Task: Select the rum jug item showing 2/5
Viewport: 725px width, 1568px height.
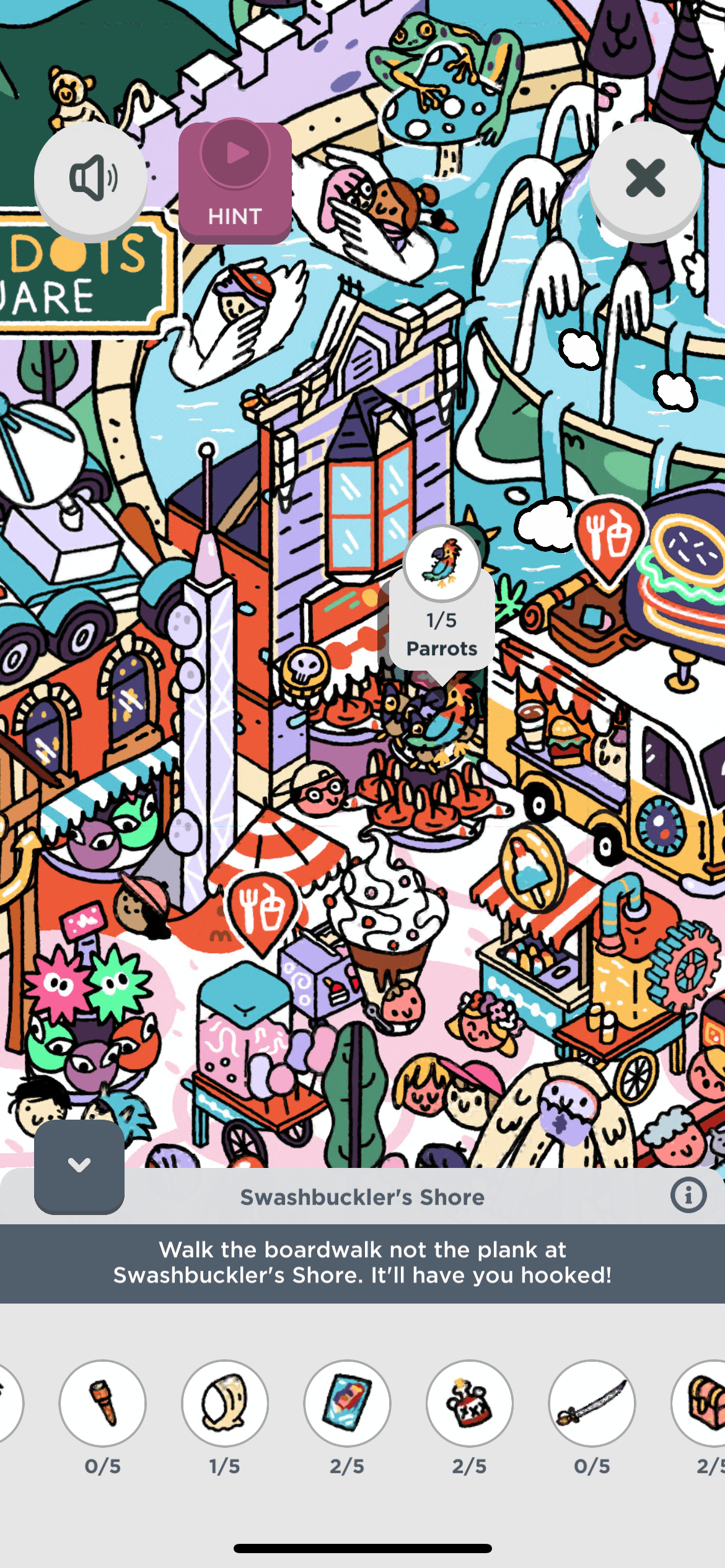Action: [470, 1403]
